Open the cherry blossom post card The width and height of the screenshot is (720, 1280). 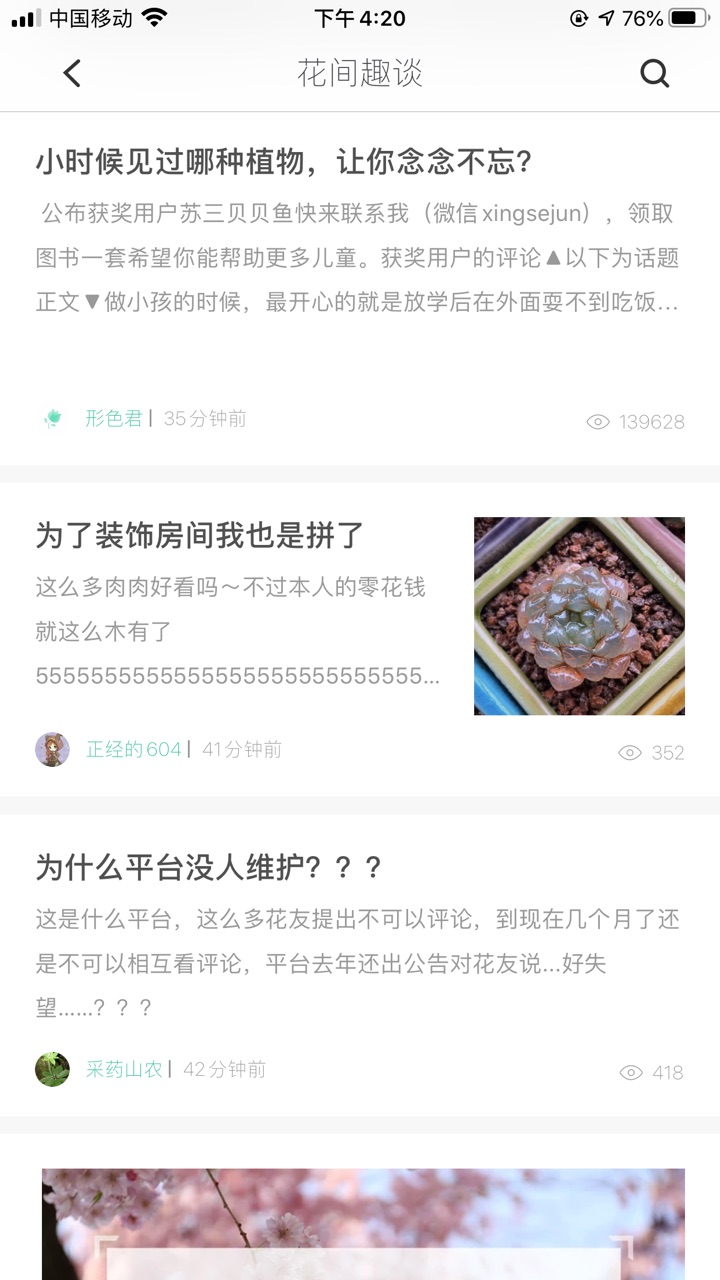pos(363,1224)
